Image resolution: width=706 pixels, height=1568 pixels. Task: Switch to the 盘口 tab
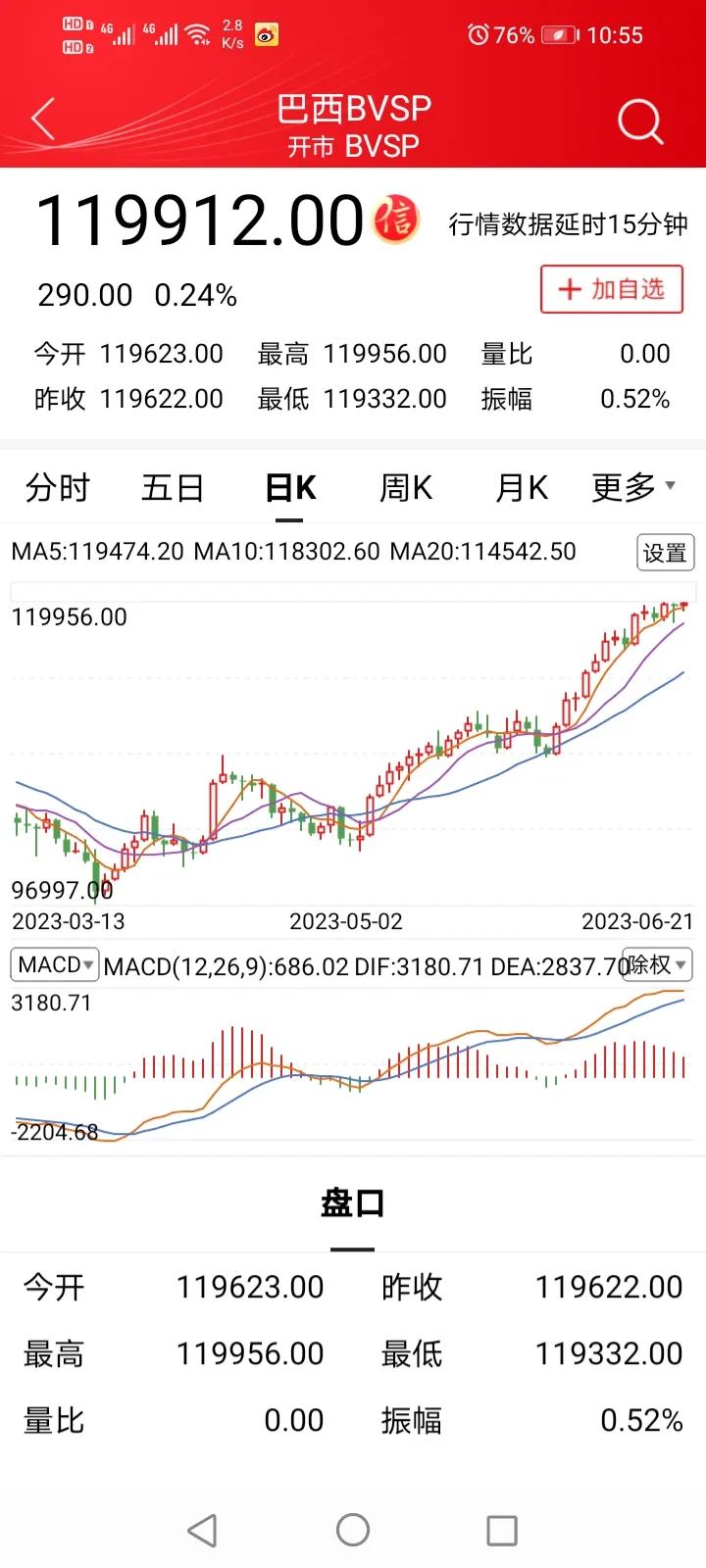[352, 1204]
